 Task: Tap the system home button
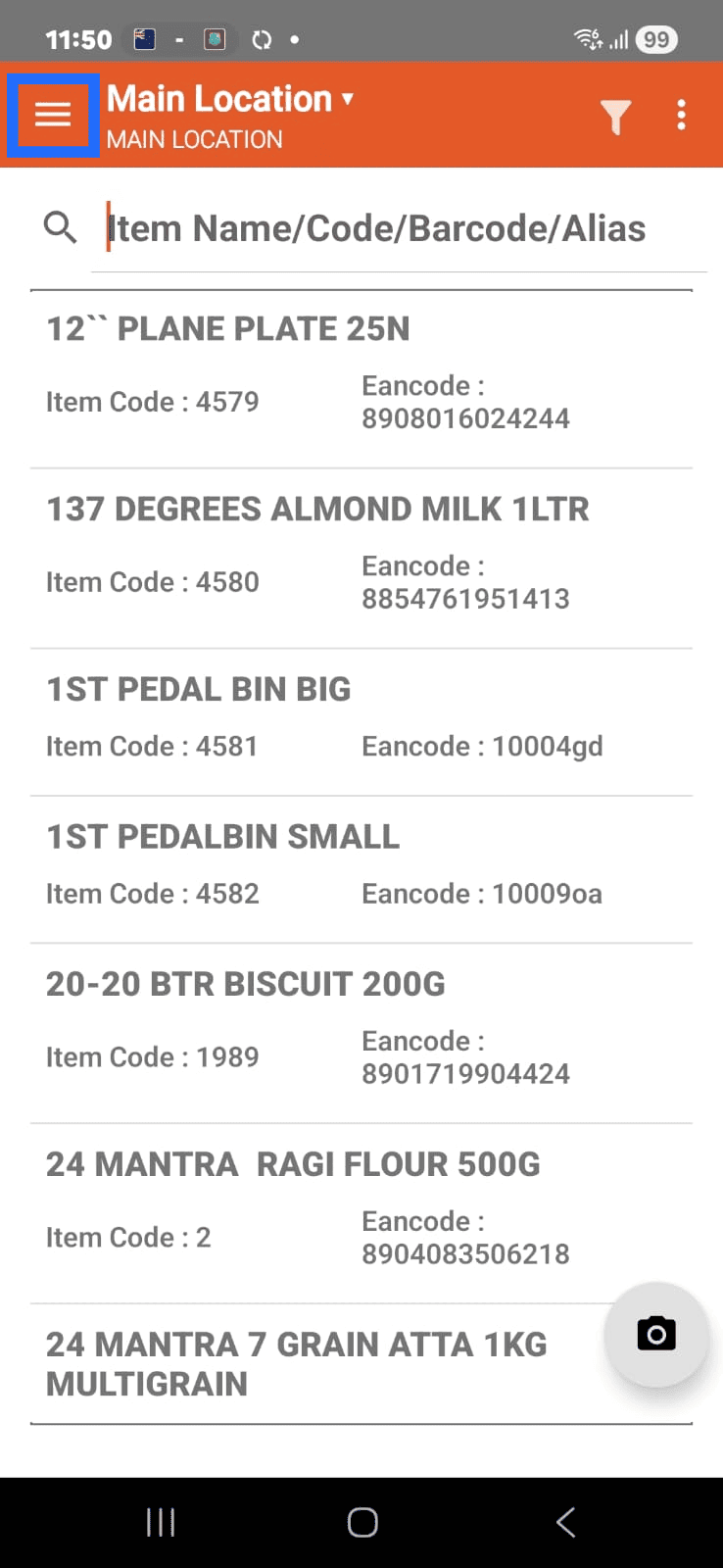point(362,1522)
